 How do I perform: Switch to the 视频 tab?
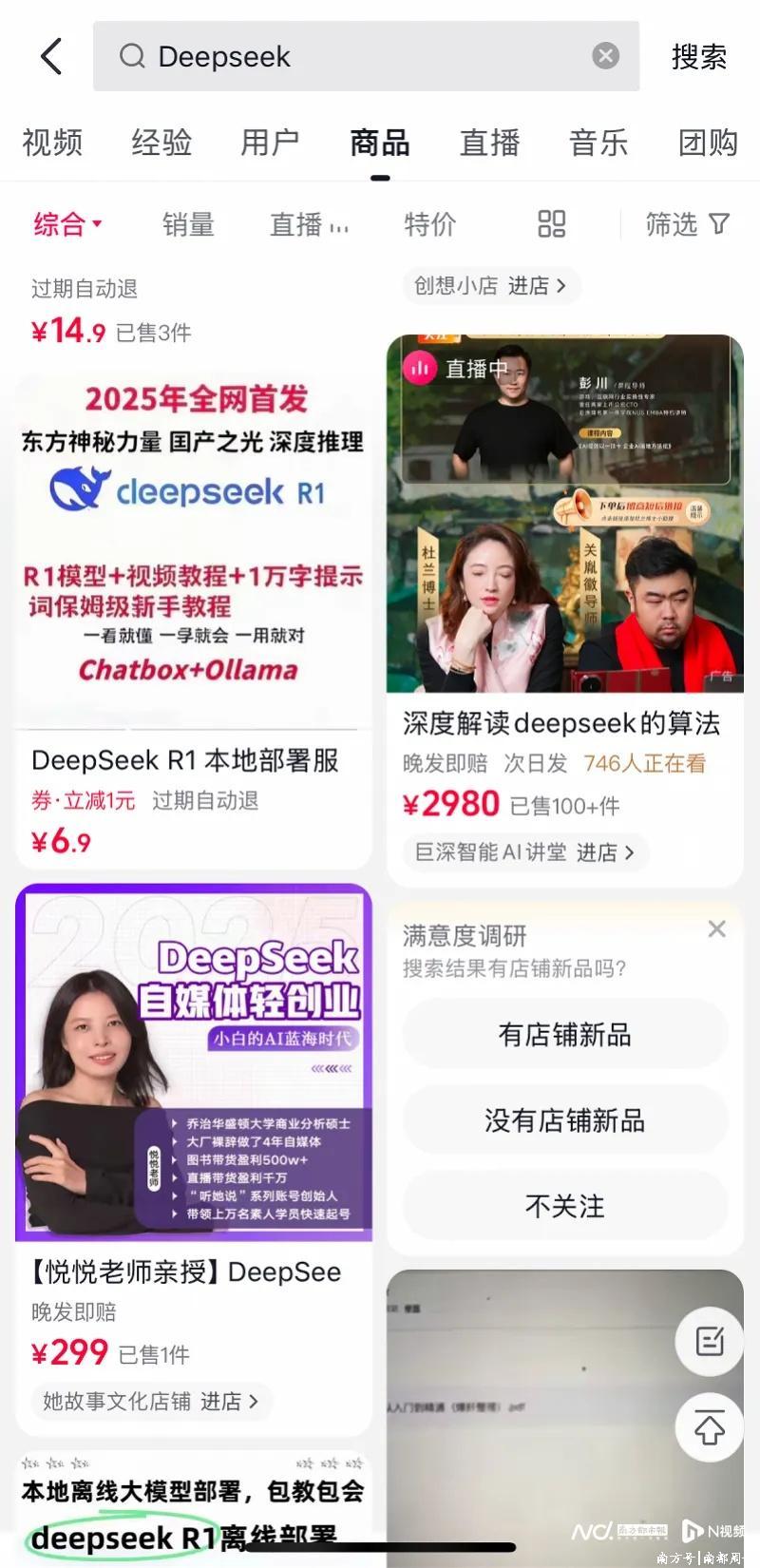tap(52, 143)
